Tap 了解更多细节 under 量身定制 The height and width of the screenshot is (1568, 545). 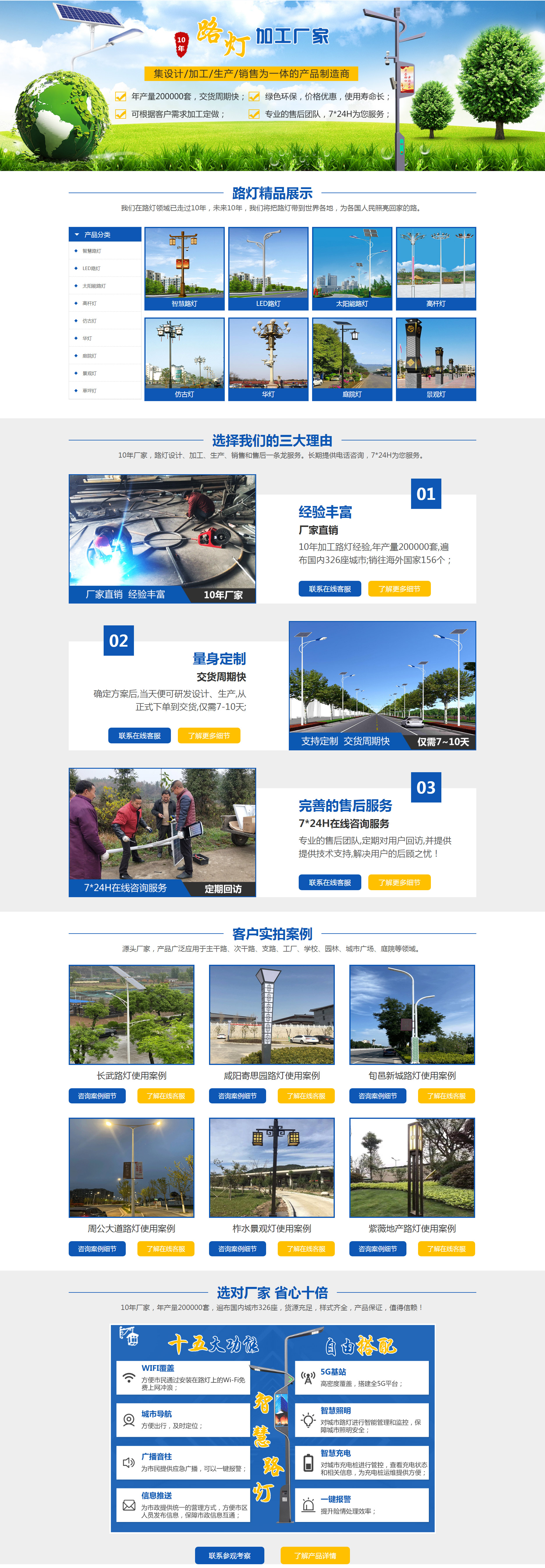point(209,735)
